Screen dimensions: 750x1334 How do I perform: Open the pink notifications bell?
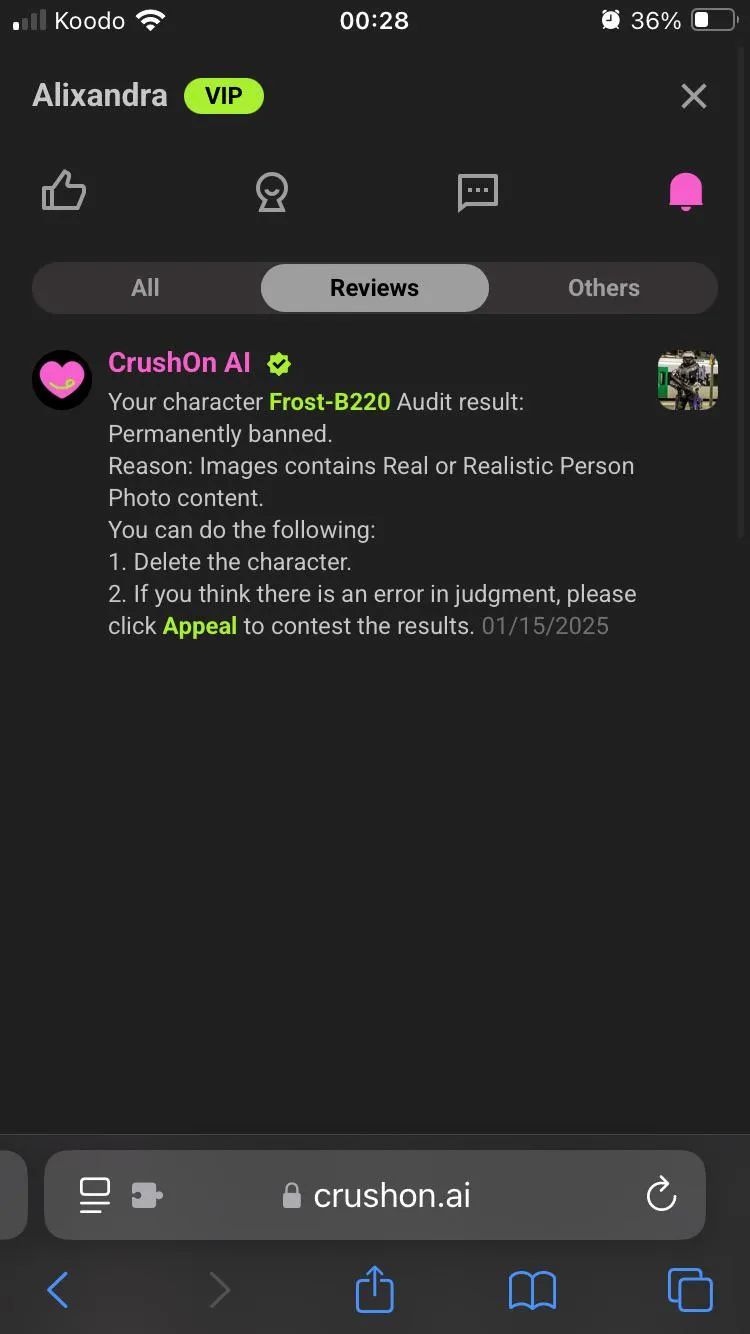tap(686, 192)
